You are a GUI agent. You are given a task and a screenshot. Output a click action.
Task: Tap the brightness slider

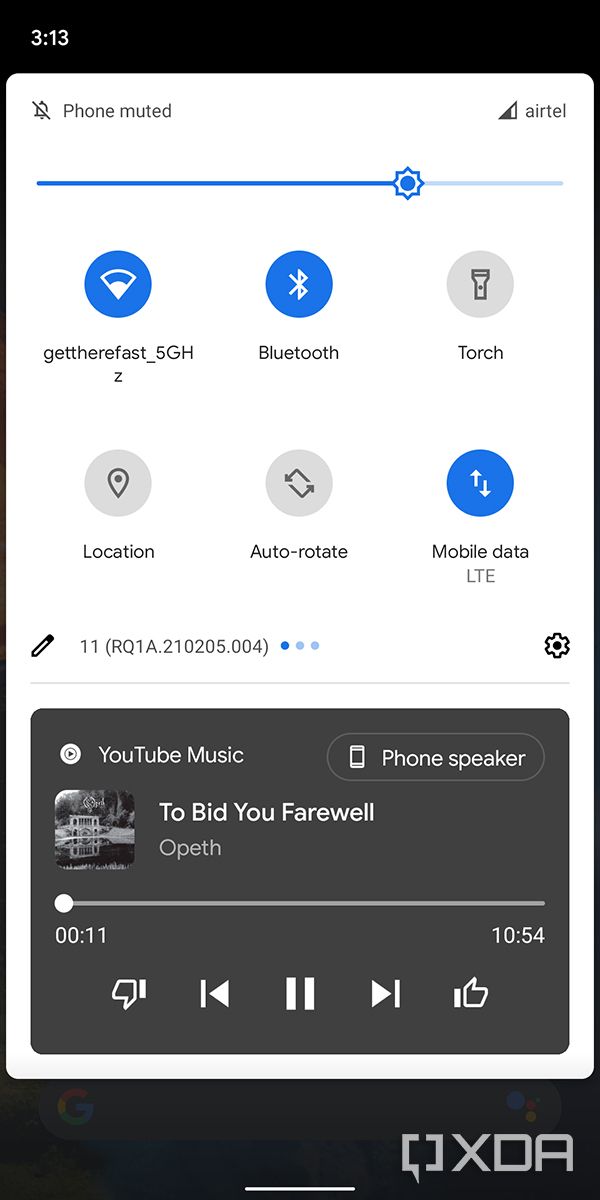click(300, 184)
